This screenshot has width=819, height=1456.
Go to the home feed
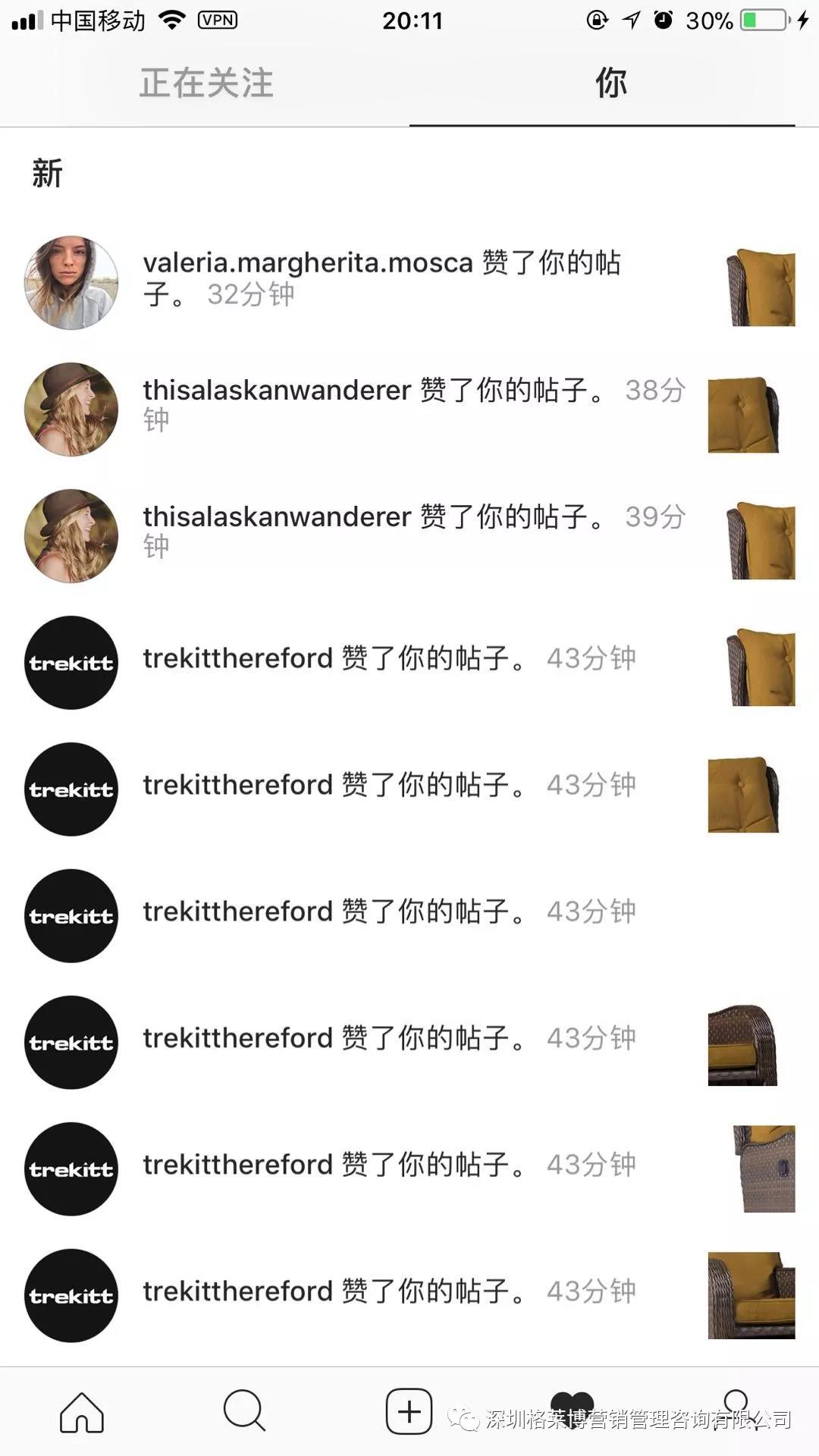[x=82, y=1412]
